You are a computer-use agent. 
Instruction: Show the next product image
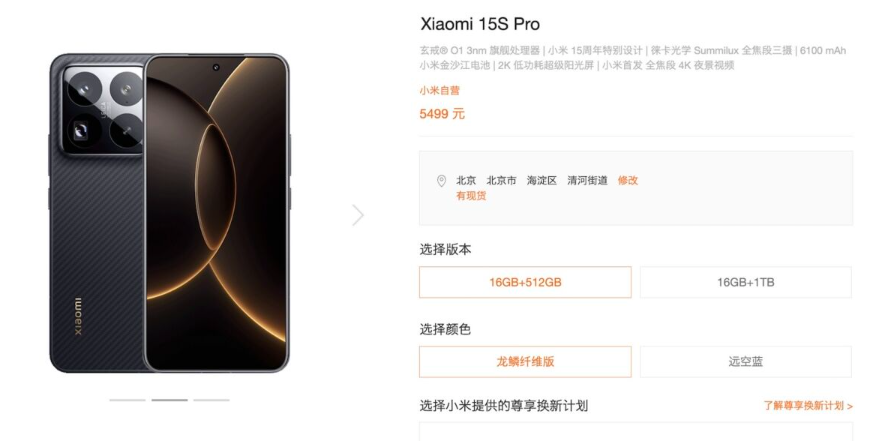(x=358, y=215)
